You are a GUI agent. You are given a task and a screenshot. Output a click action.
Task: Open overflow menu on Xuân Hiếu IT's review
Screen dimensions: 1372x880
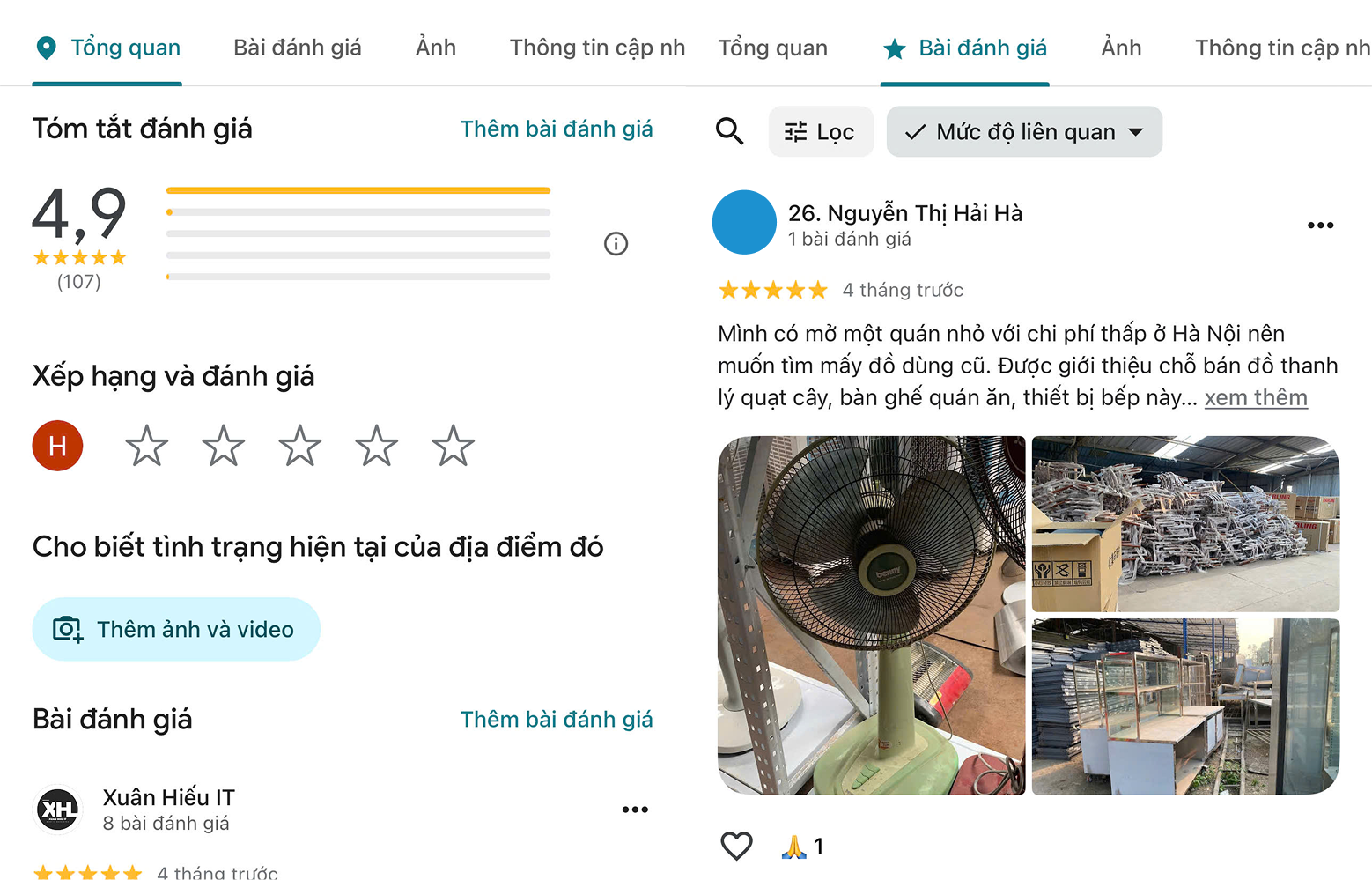635,810
